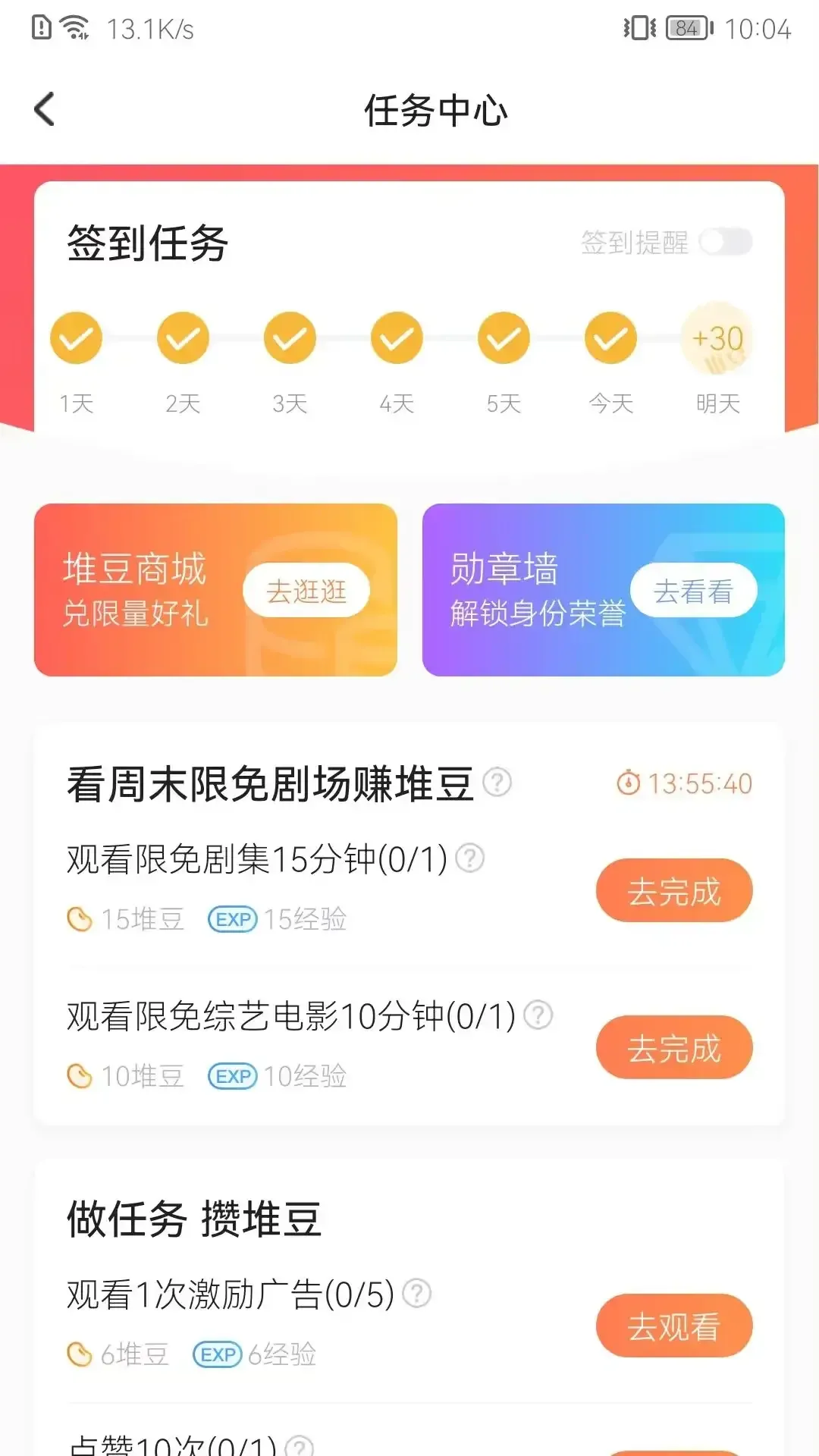This screenshot has width=819, height=1456.
Task: Show help for 观看限免综艺电影10分钟 task
Action: pyautogui.click(x=538, y=1015)
